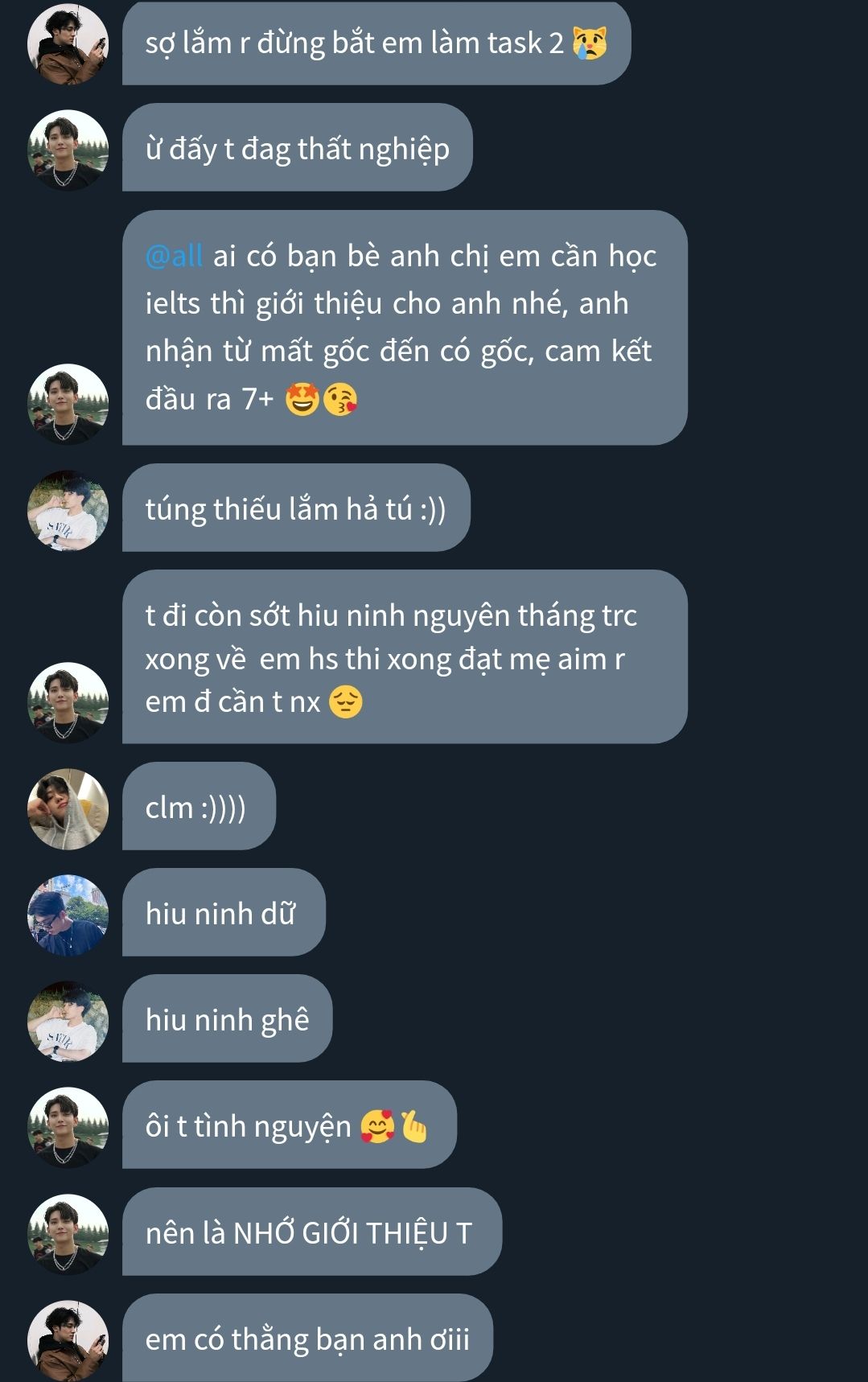Tap sender's avatar next to "hiu ninh dữ"

coord(68,915)
